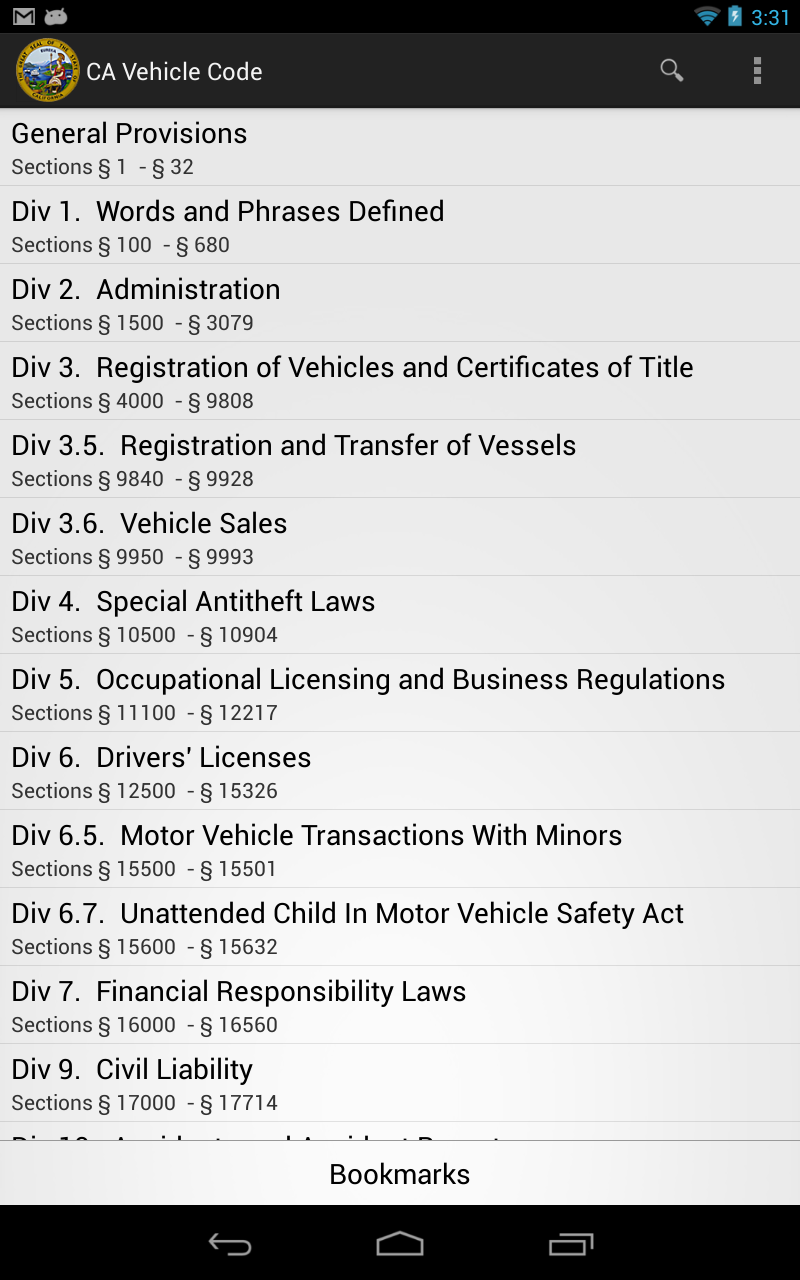Select Div 9 Civil Liability
The height and width of the screenshot is (1280, 800).
pyautogui.click(x=400, y=1082)
